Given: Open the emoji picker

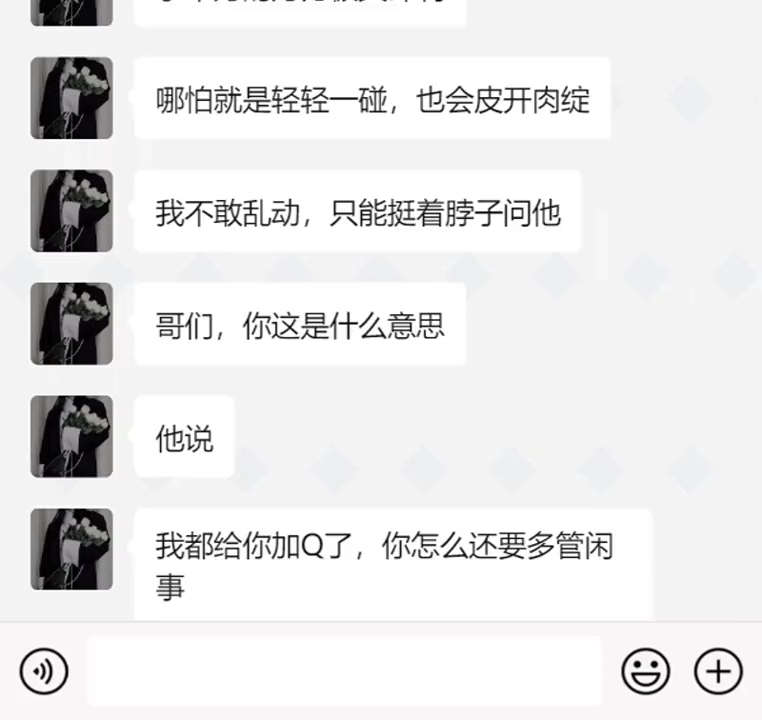Looking at the screenshot, I should (645, 671).
